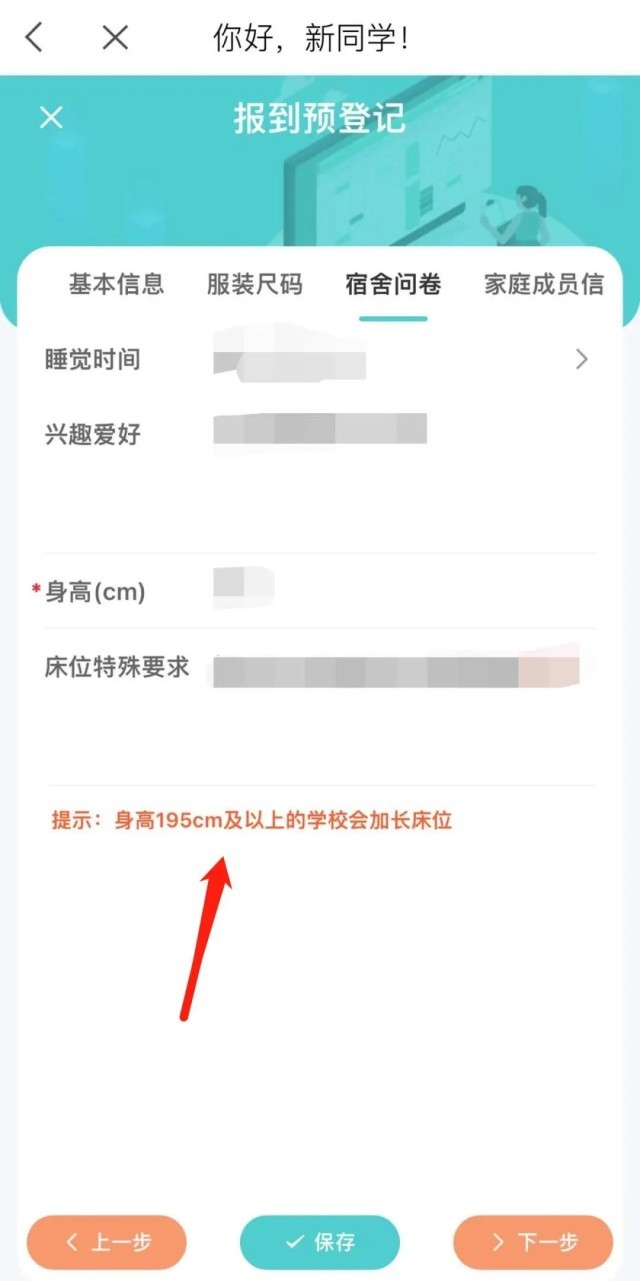Open the 家庭成员信息 tab
The height and width of the screenshot is (1281, 640).
pyautogui.click(x=543, y=284)
